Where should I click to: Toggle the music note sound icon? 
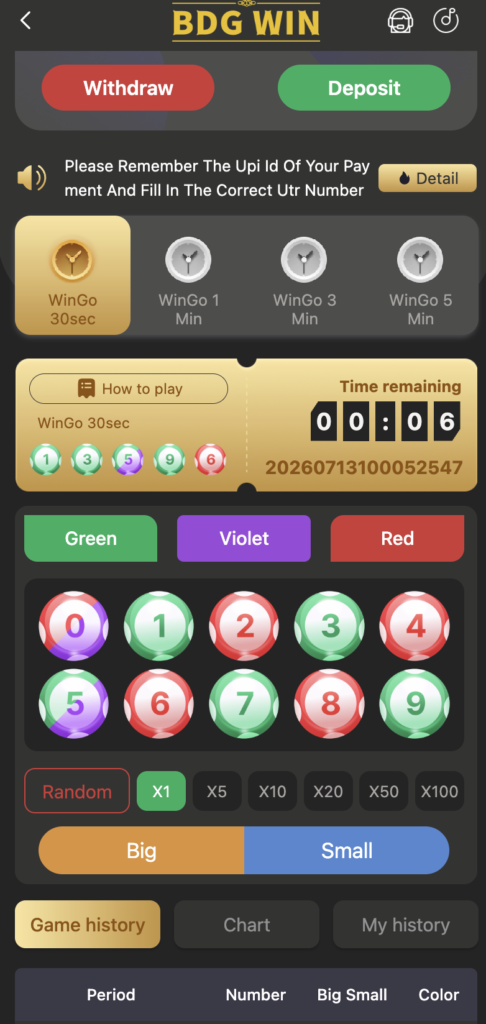pos(446,20)
